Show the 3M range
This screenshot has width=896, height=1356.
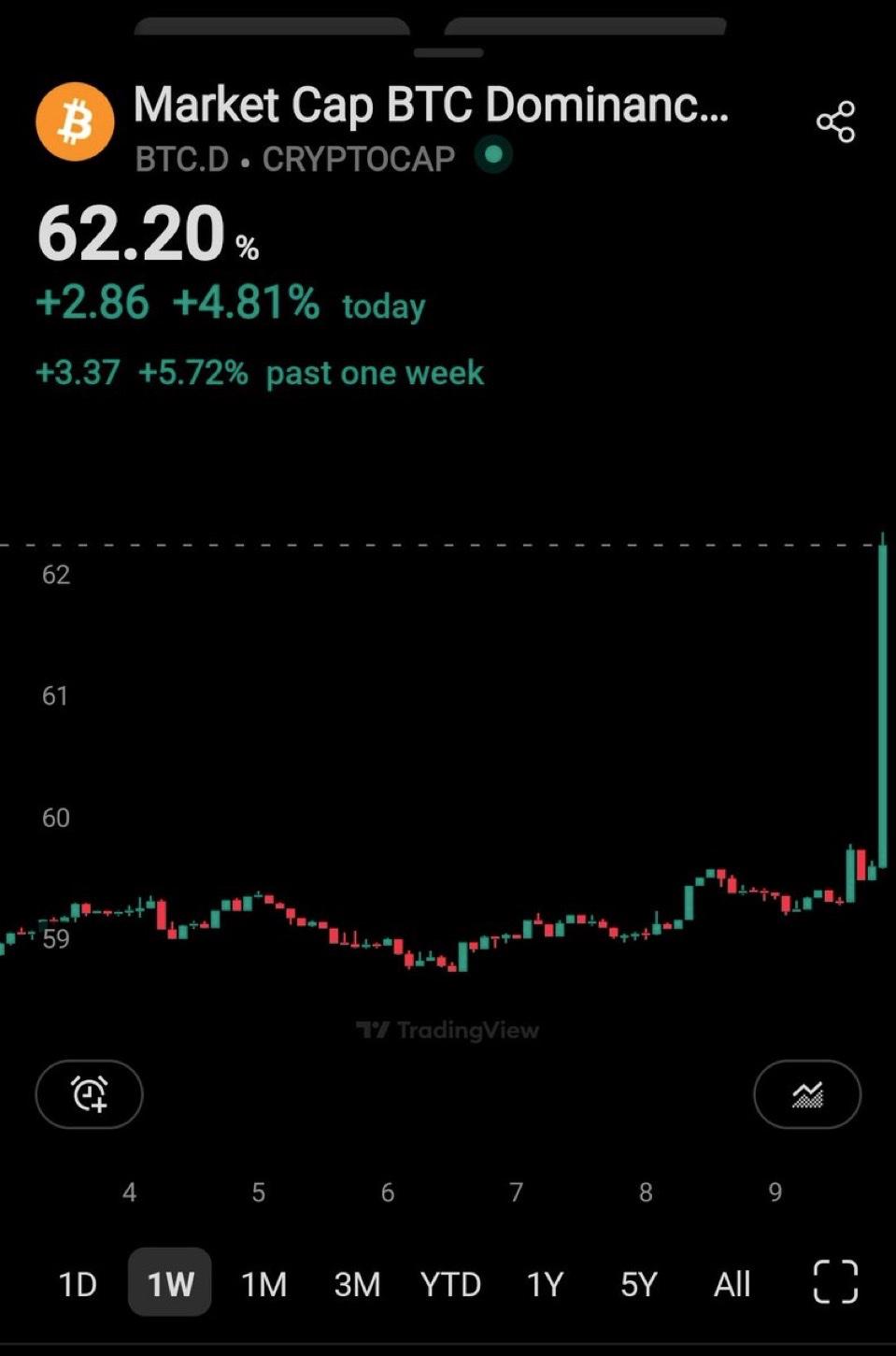click(357, 1284)
